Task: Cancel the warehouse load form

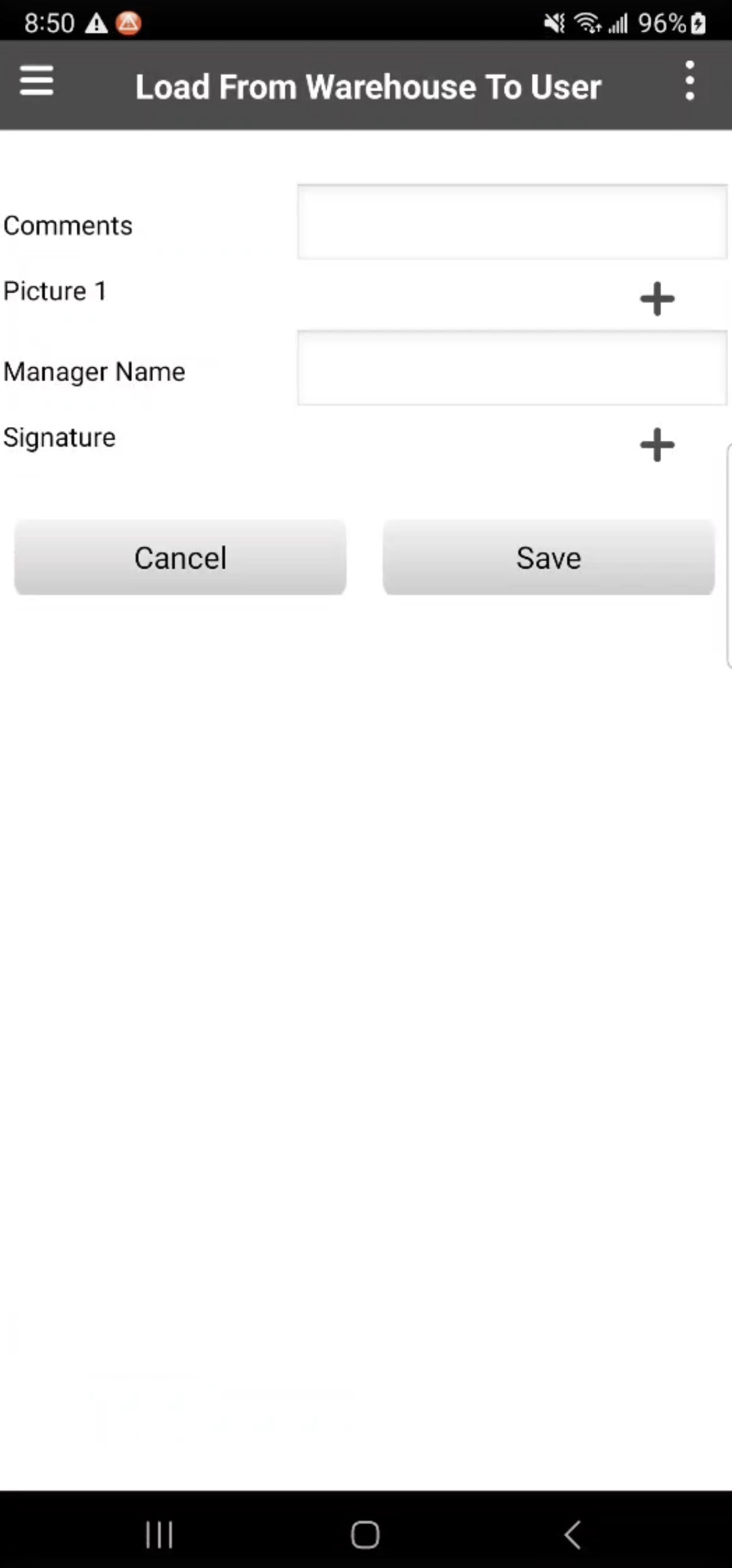Action: pos(180,558)
